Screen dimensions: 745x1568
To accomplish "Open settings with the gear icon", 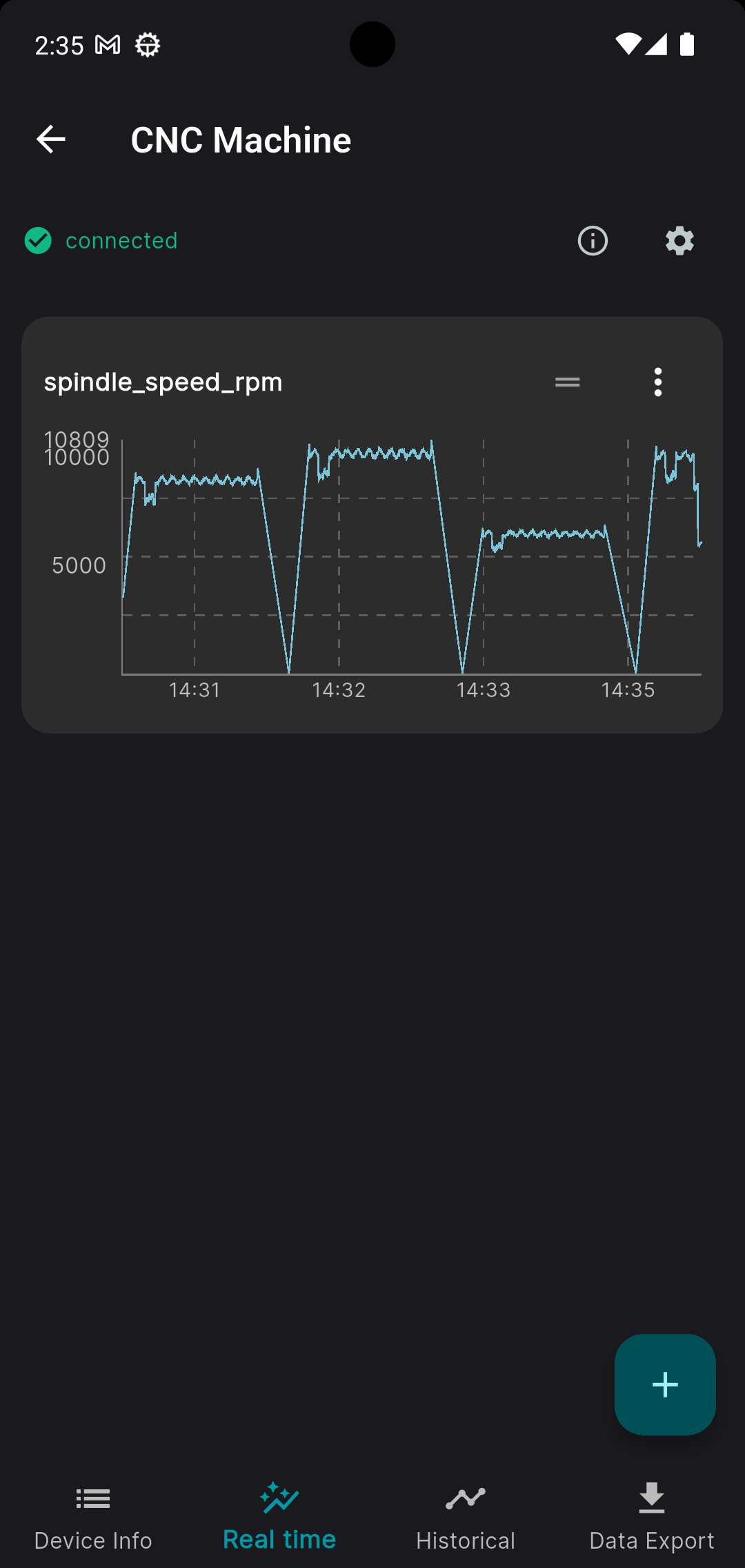I will 679,241.
